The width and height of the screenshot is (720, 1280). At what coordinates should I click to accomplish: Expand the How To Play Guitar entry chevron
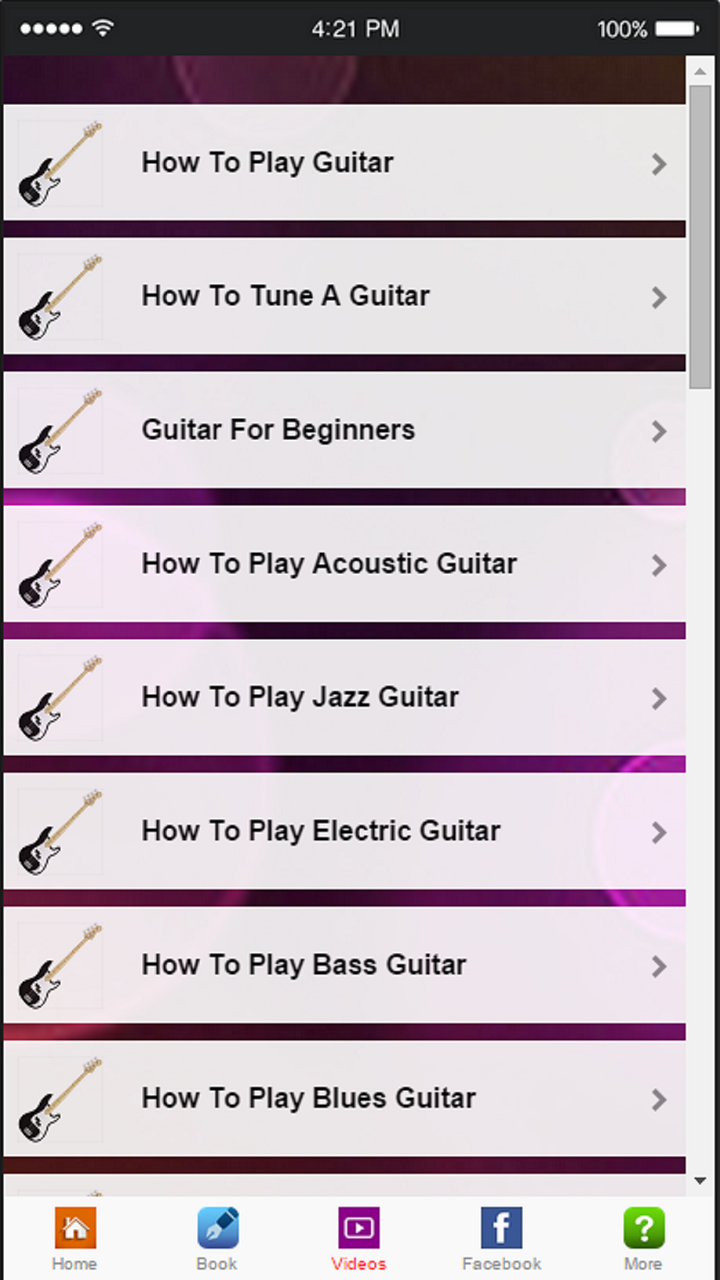(x=658, y=164)
